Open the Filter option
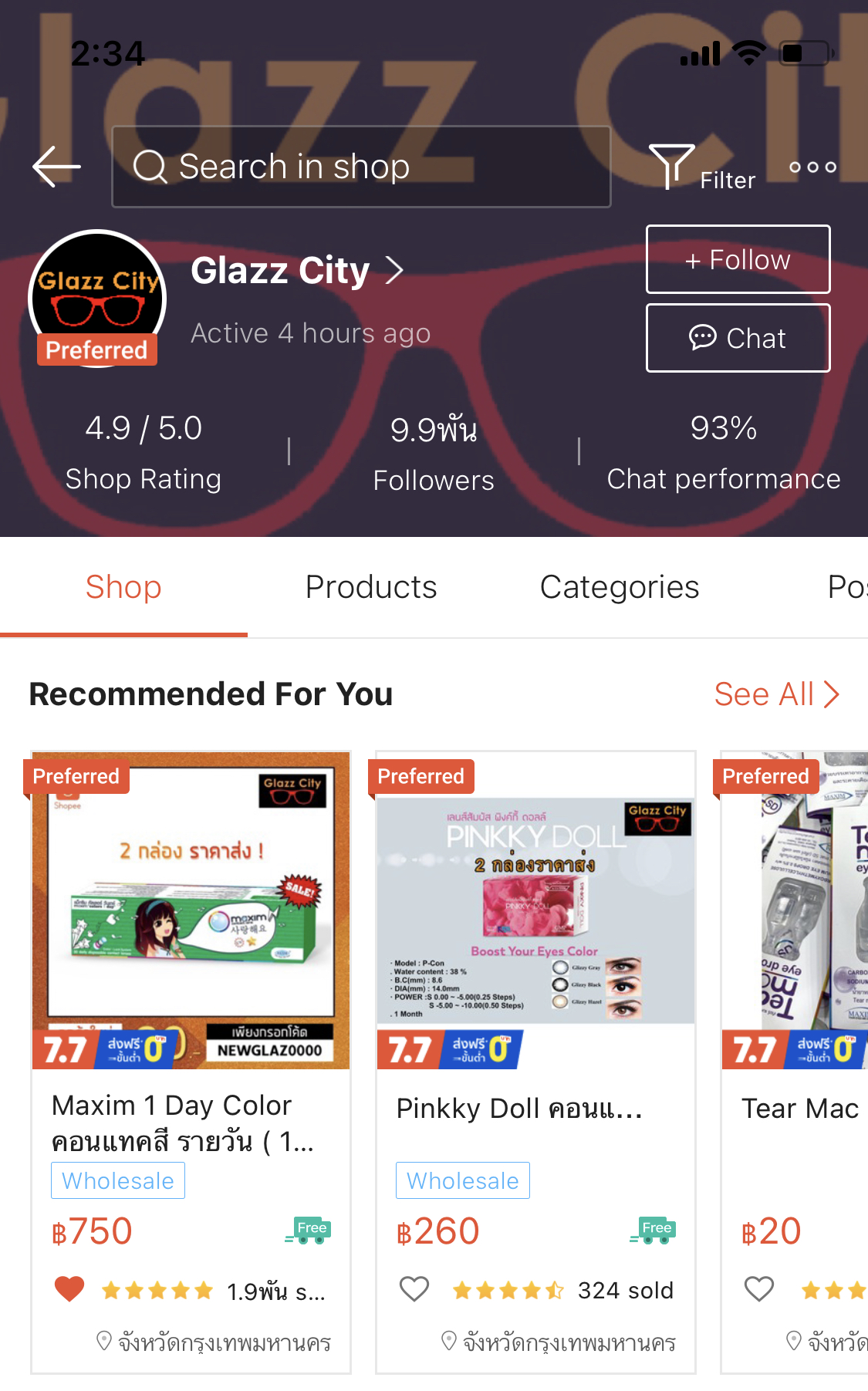 tap(701, 167)
